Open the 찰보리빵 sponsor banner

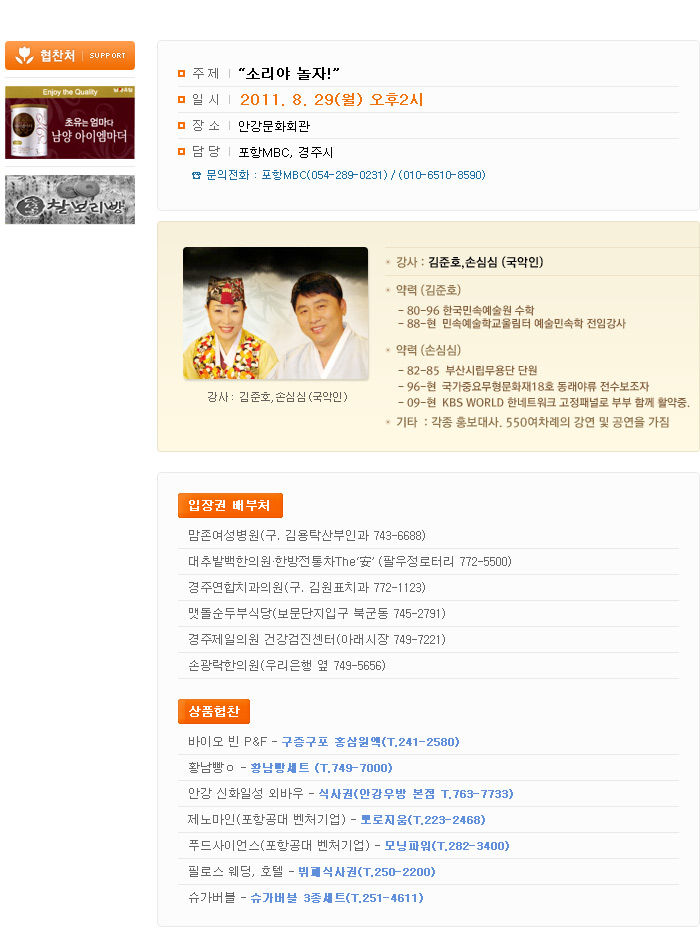point(70,200)
